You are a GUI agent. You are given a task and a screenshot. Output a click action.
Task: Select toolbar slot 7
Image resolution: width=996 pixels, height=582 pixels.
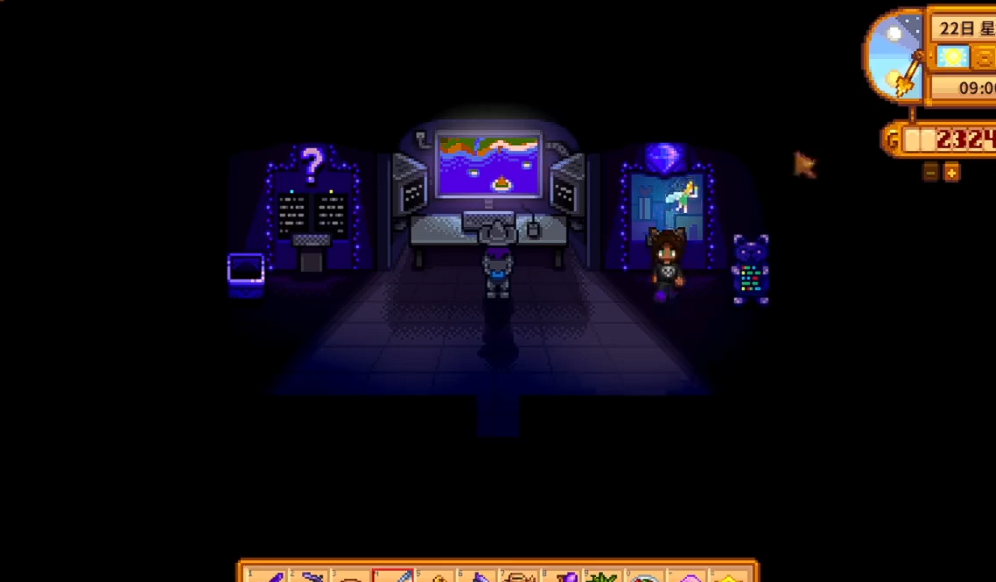tap(519, 576)
